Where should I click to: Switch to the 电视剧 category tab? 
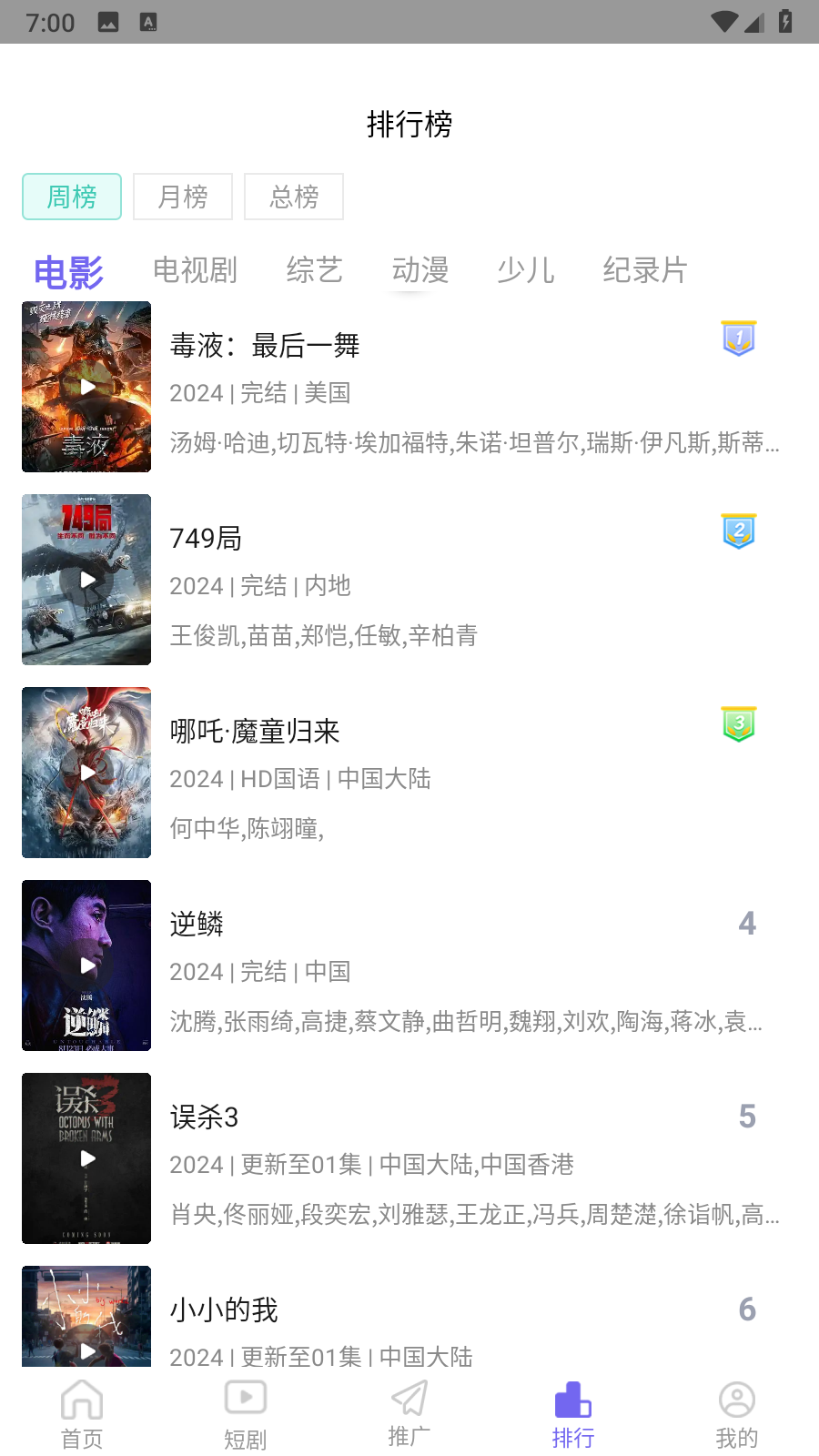click(x=195, y=270)
